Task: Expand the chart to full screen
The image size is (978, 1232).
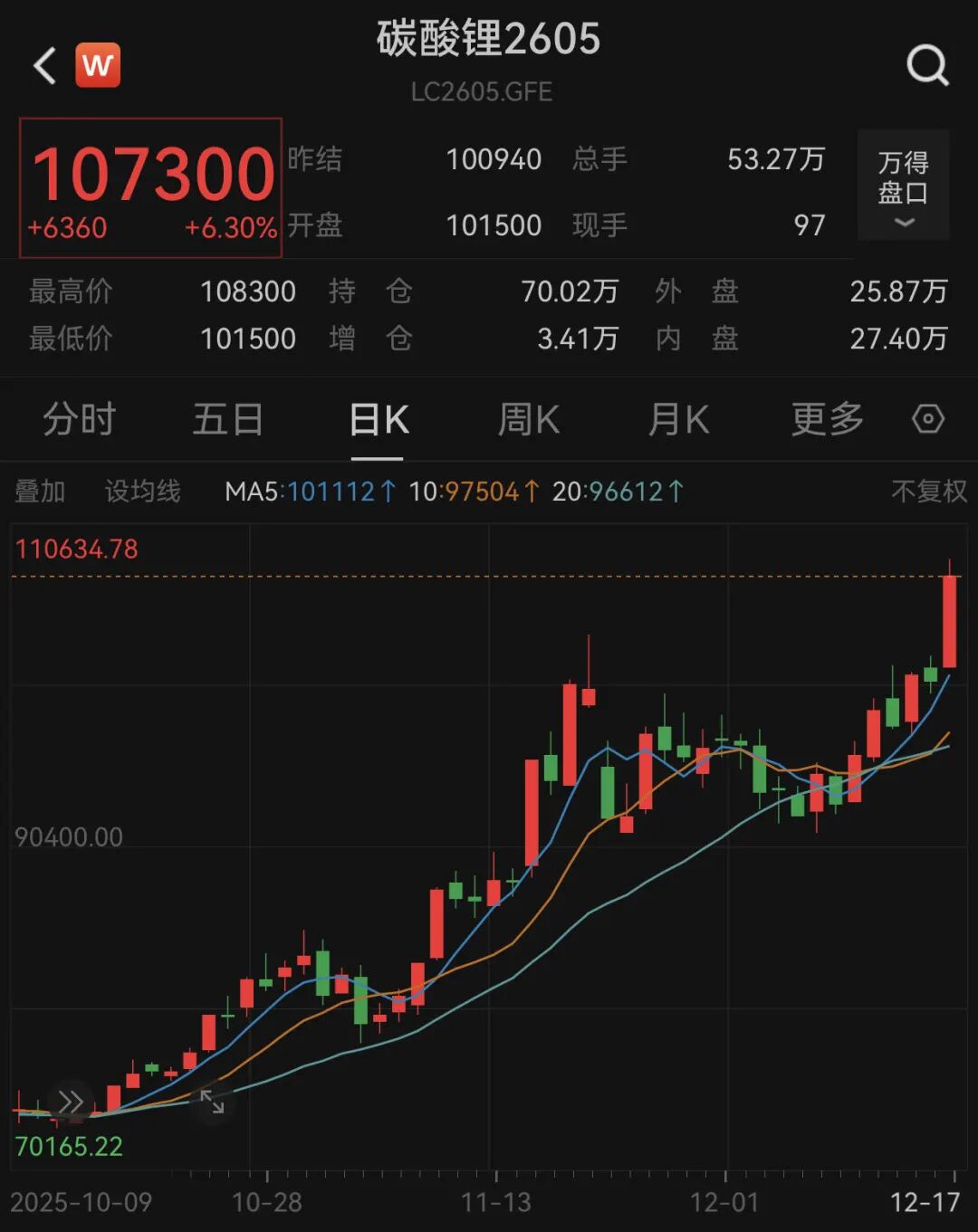Action: tap(212, 1102)
